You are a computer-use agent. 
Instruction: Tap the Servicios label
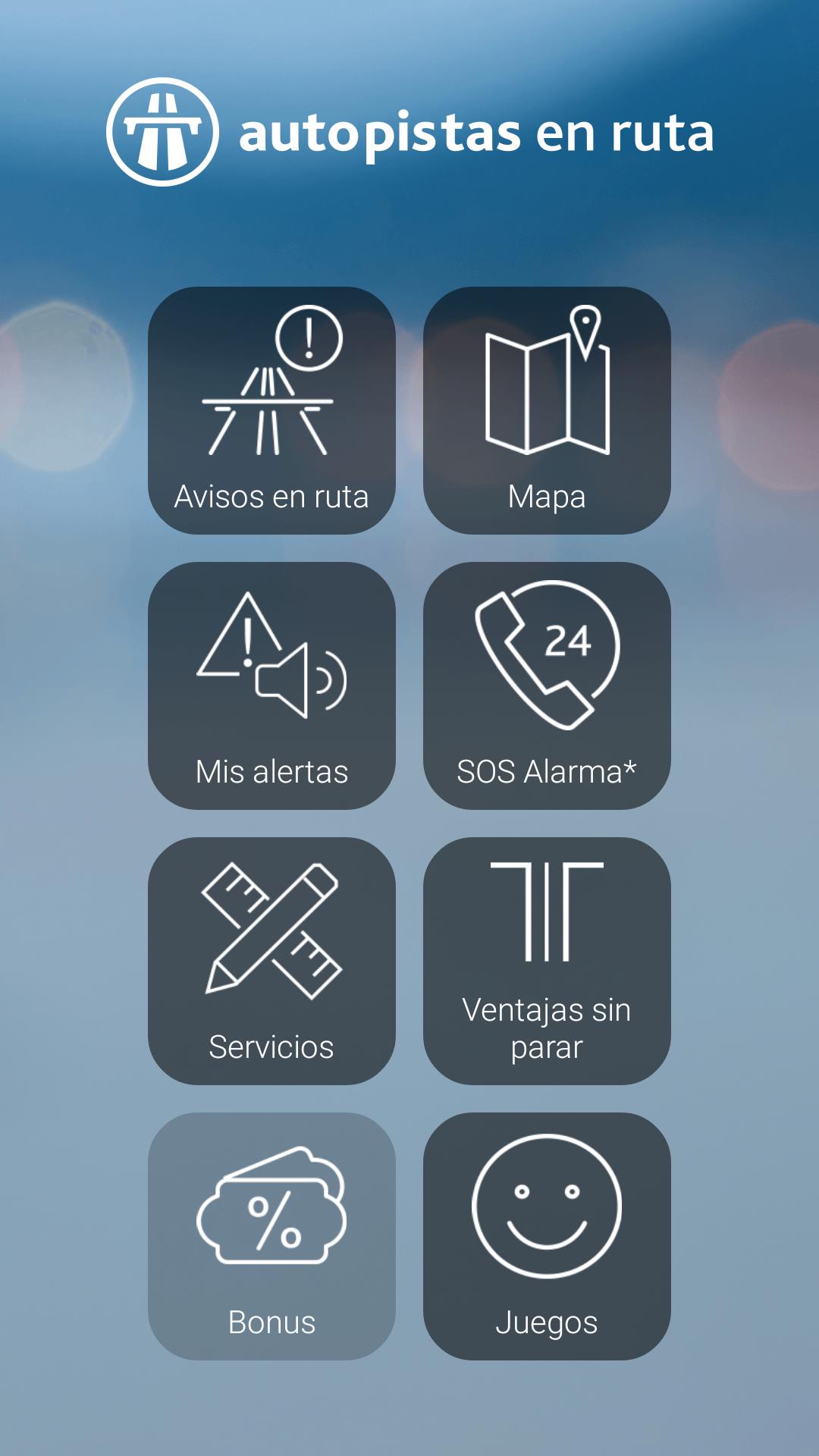coord(271,1048)
